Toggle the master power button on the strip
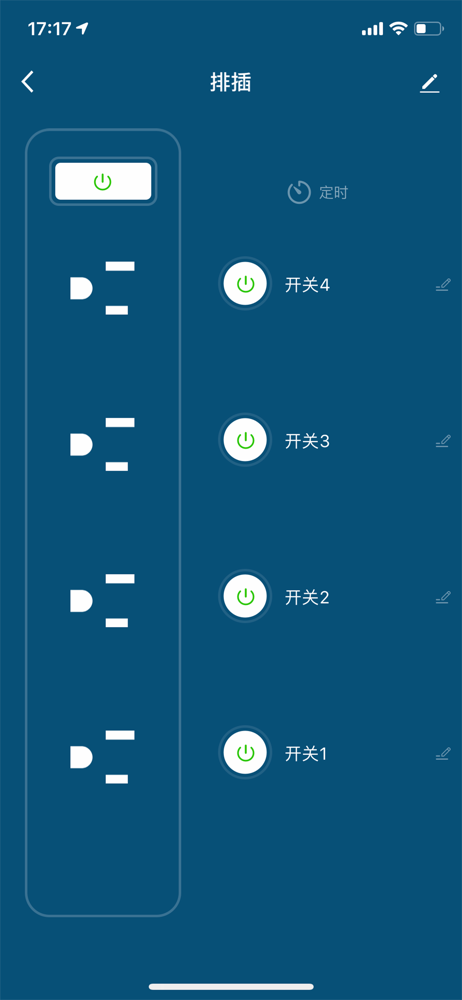The height and width of the screenshot is (1000, 462). [103, 182]
